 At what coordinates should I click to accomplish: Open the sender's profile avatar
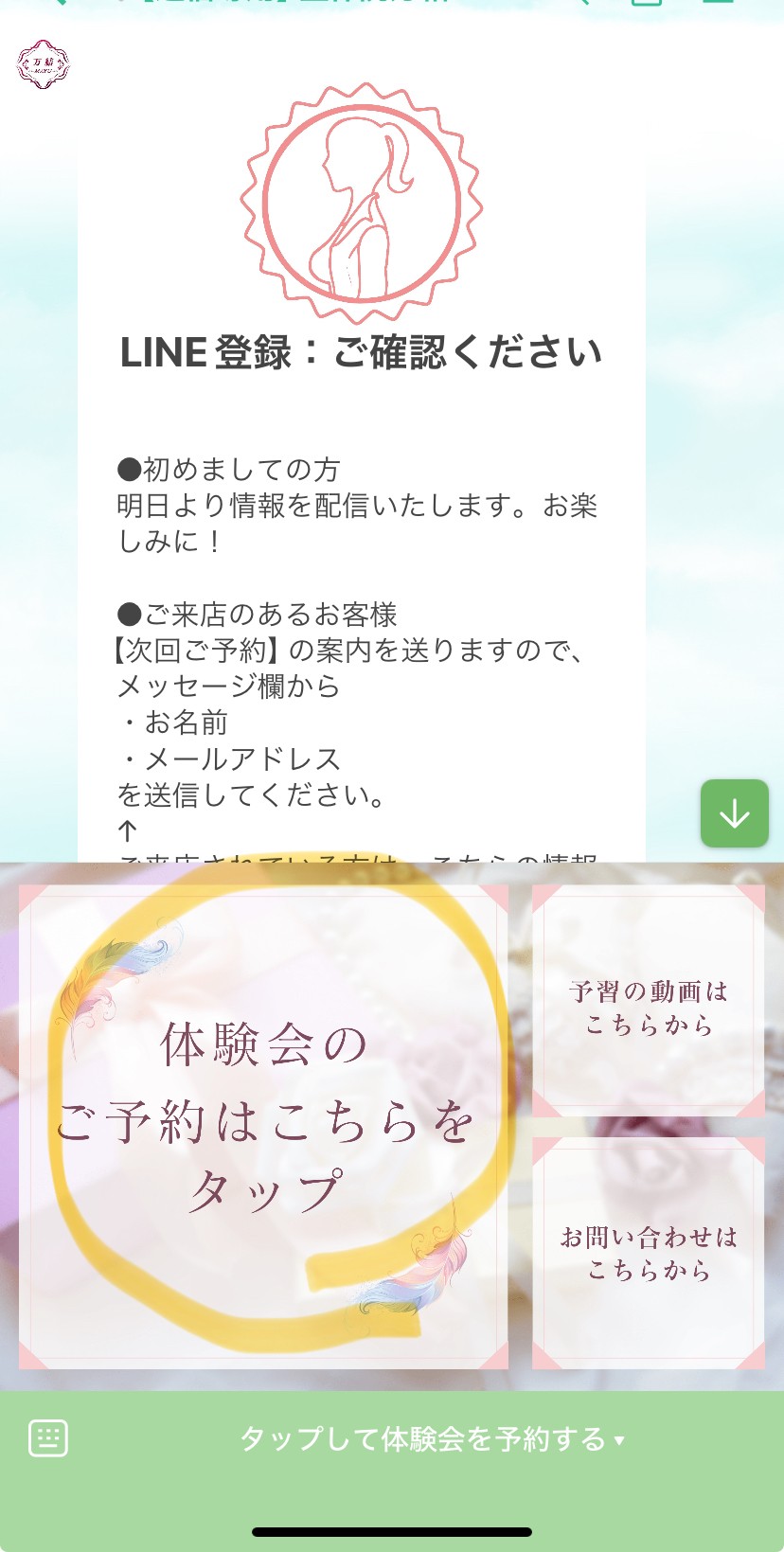click(44, 64)
